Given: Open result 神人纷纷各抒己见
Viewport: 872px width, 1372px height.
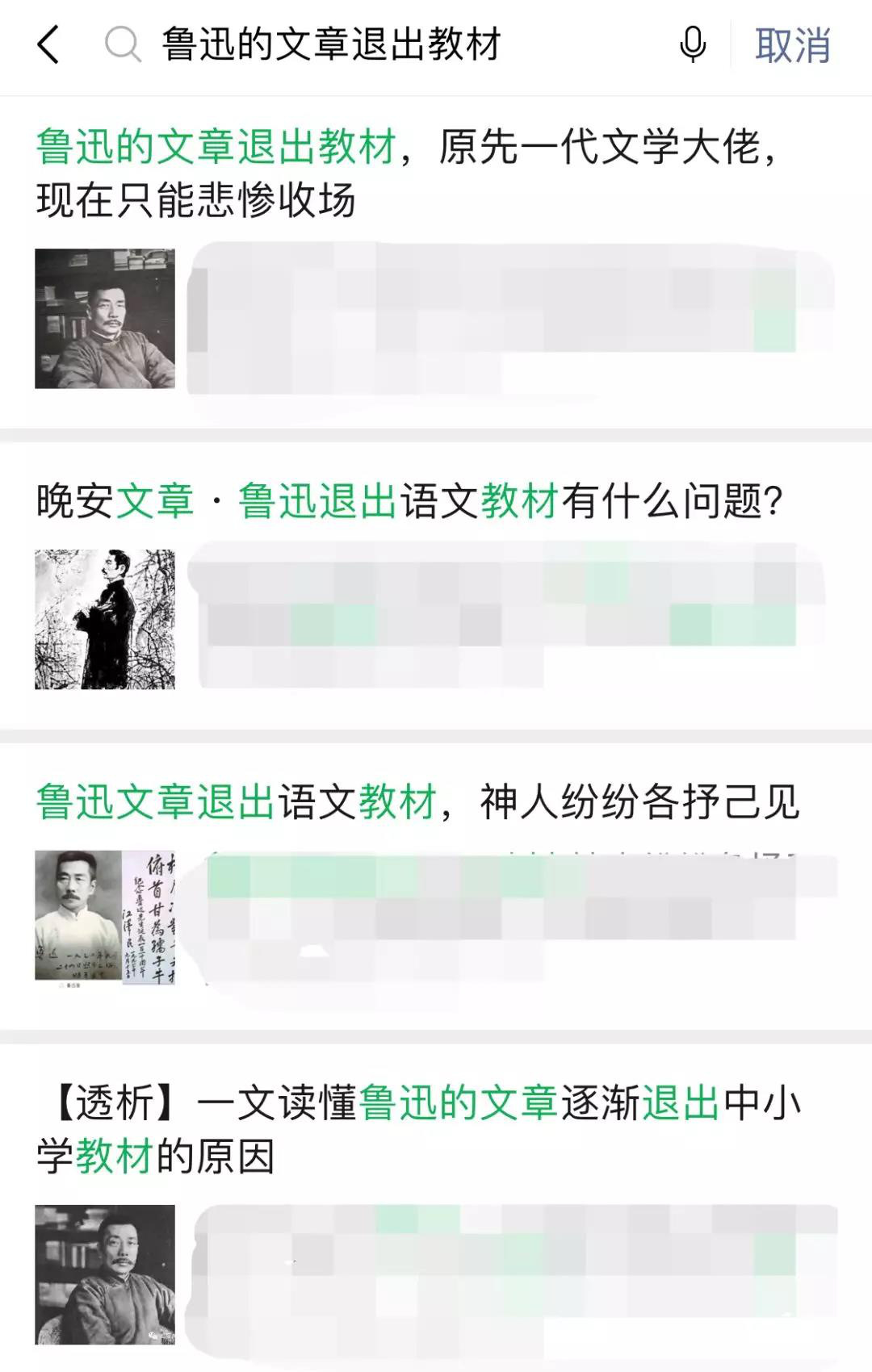Looking at the screenshot, I should pyautogui.click(x=417, y=801).
